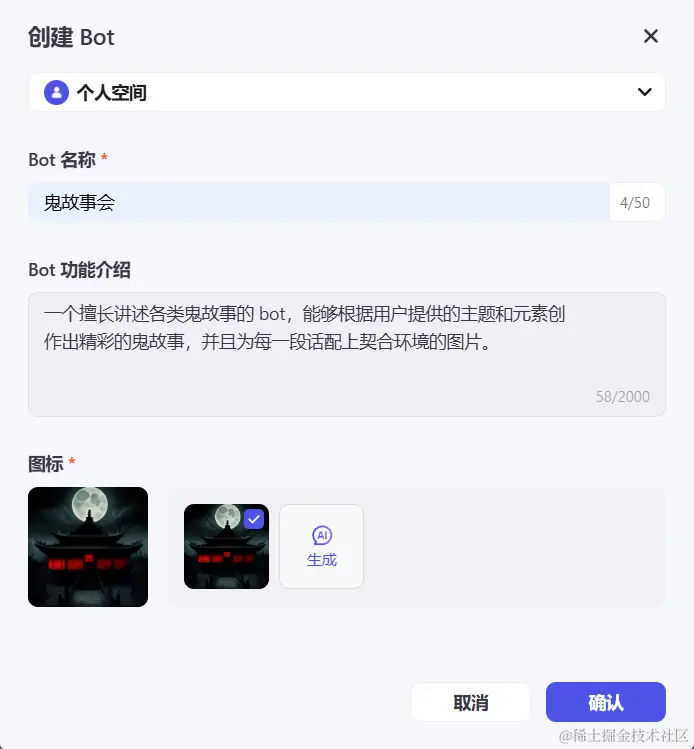Close the 创建 Bot dialog

(x=651, y=37)
